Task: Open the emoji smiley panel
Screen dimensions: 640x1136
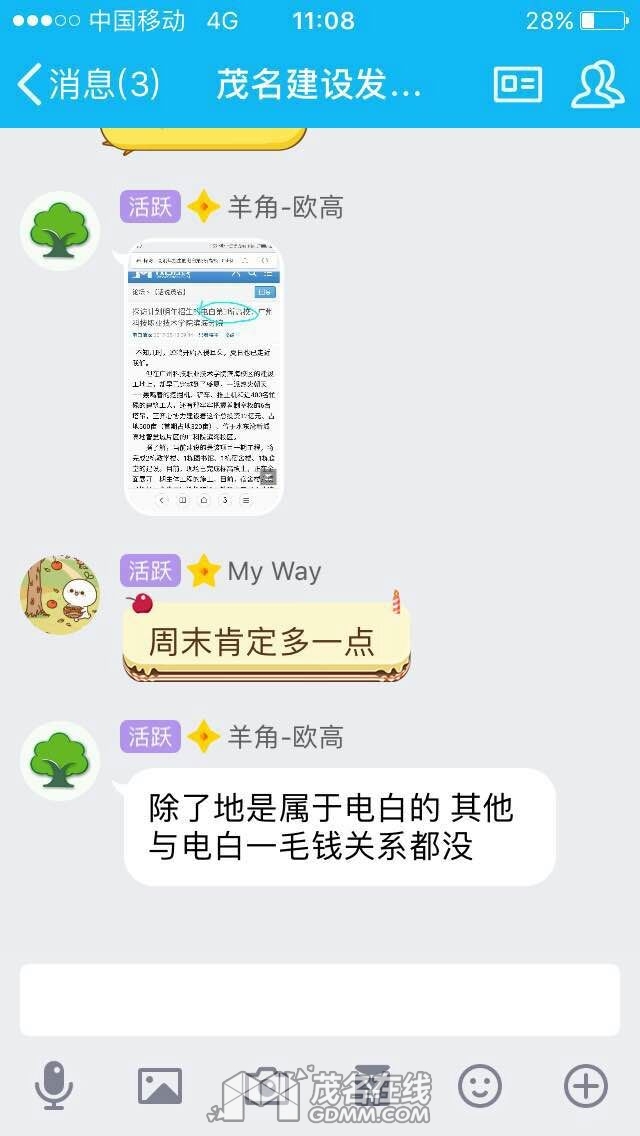Action: click(x=480, y=1085)
